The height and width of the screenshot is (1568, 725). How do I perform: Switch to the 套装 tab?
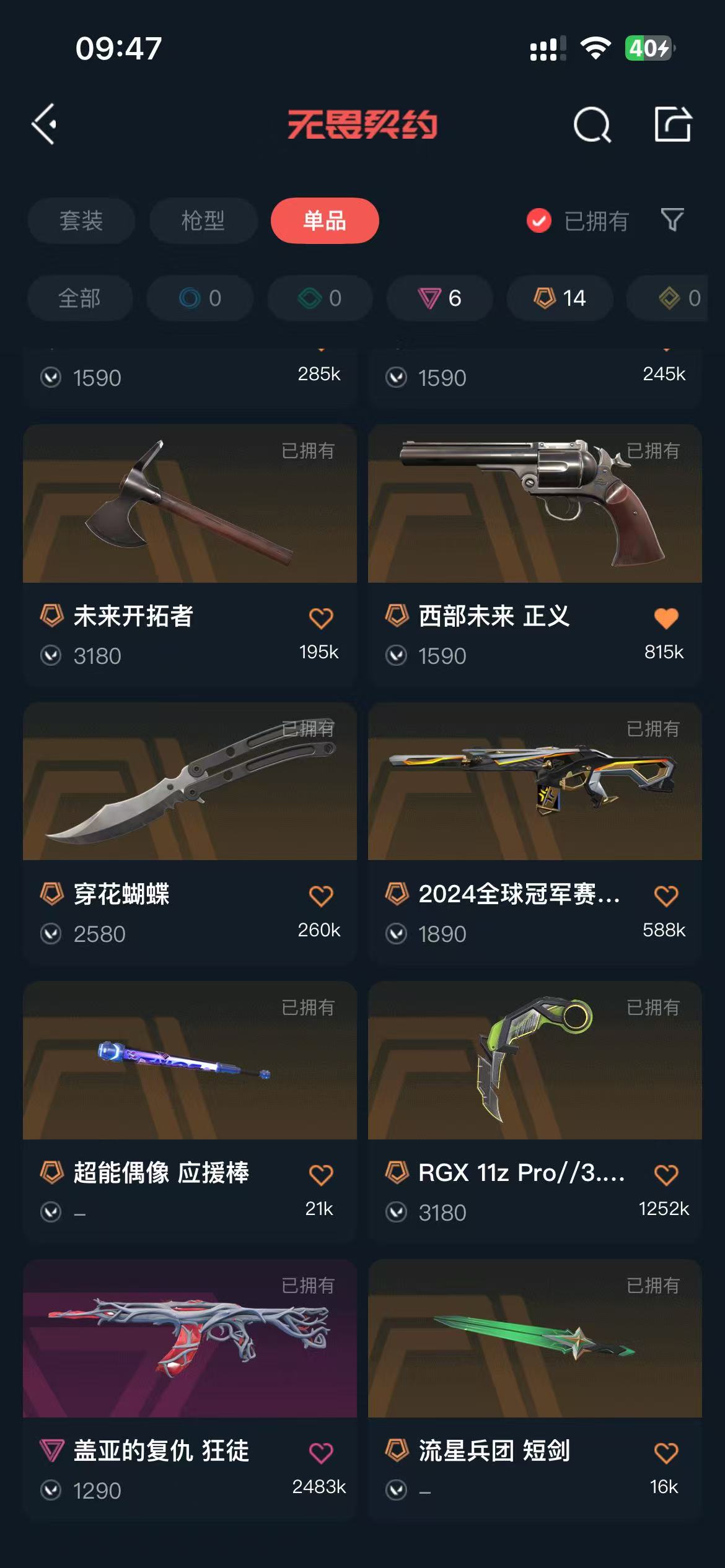(81, 220)
